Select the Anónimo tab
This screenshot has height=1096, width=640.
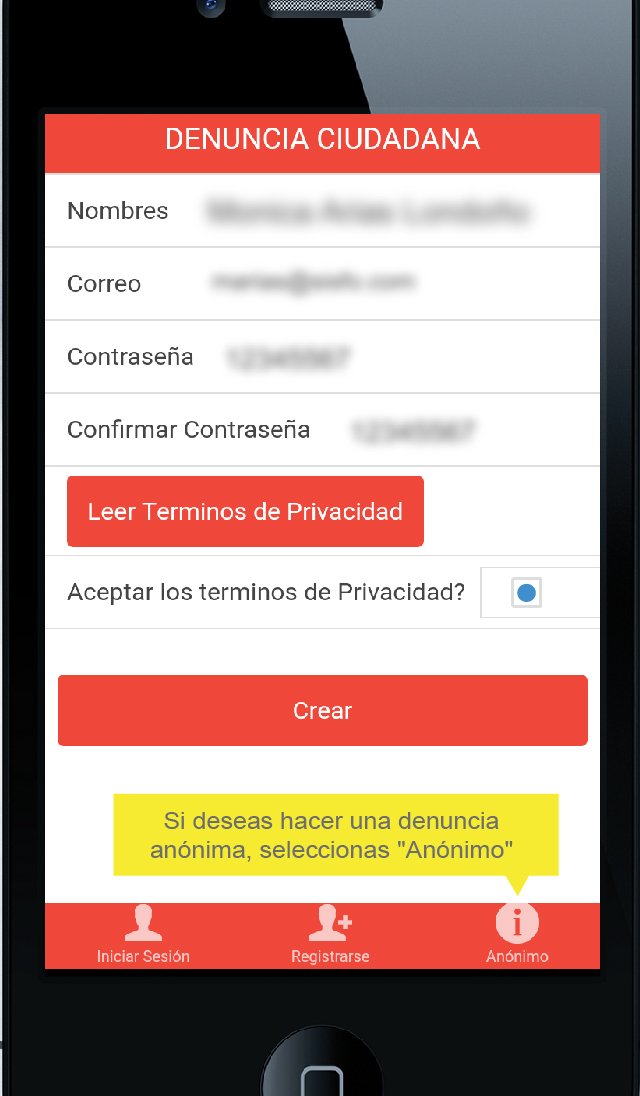(x=517, y=935)
